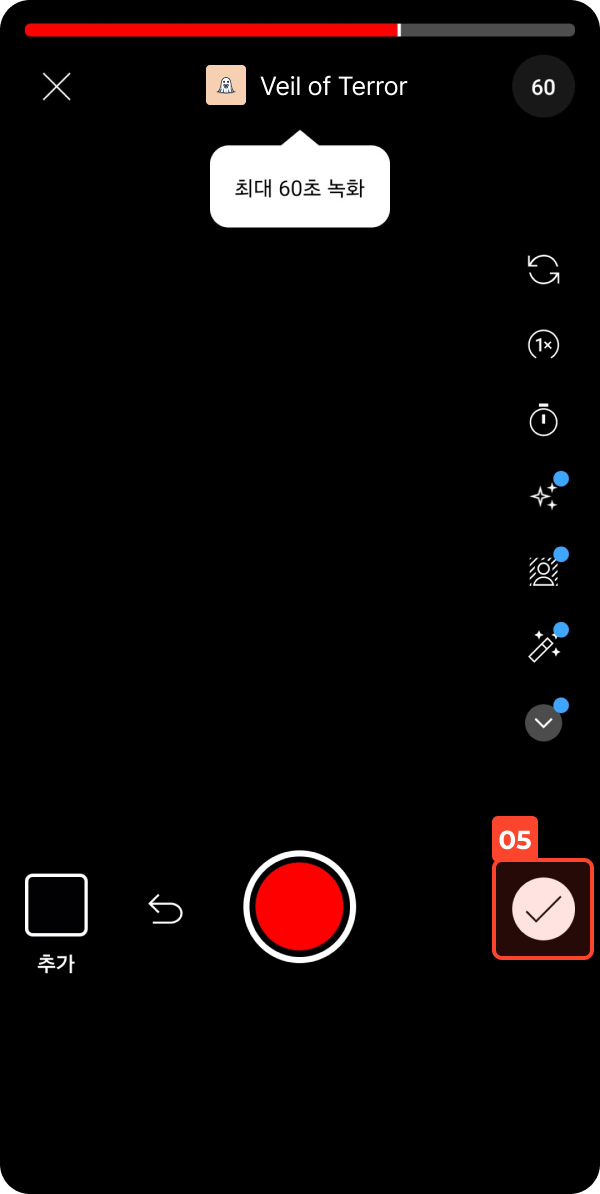The height and width of the screenshot is (1194, 600).
Task: Add a clip from the gallery (추가)
Action: (56, 905)
